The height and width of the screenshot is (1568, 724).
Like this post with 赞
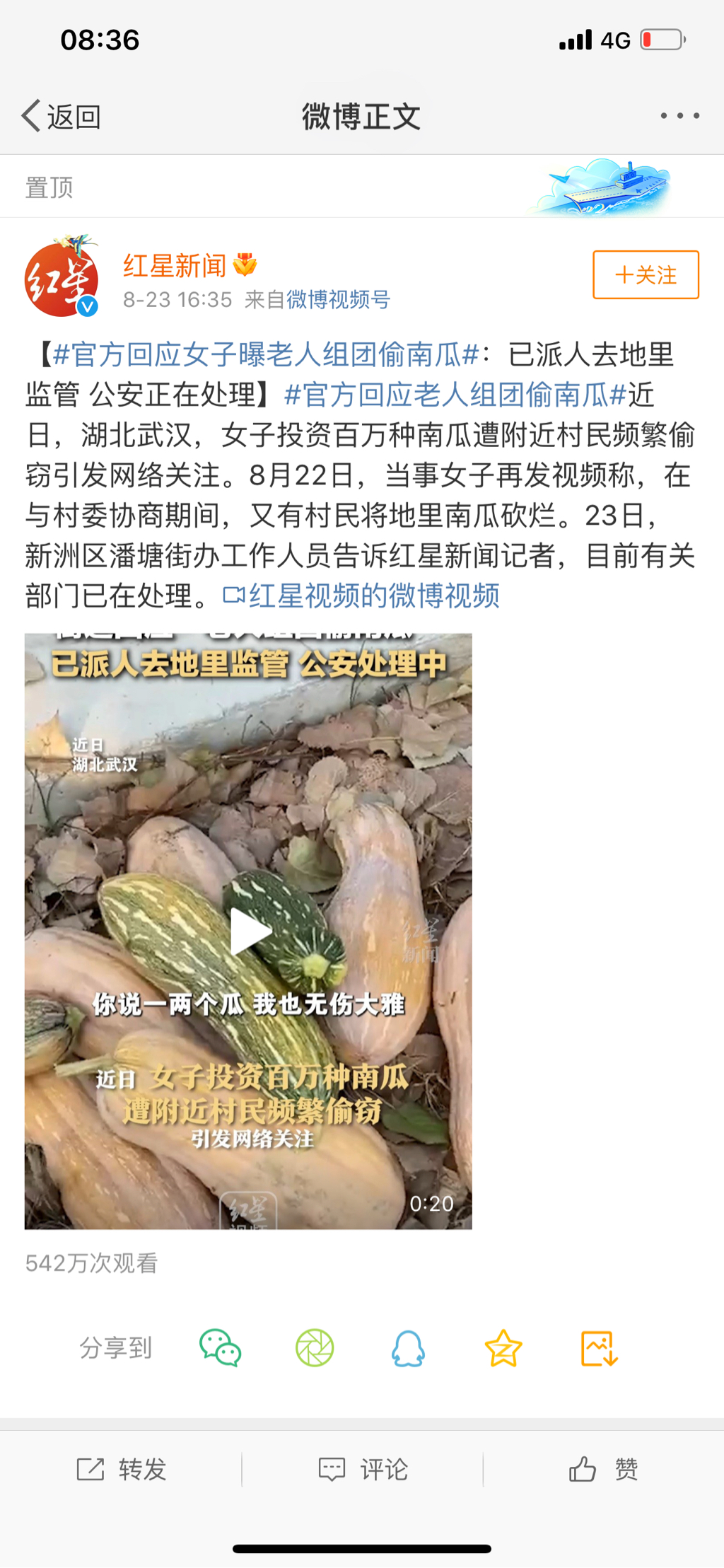[x=603, y=1470]
